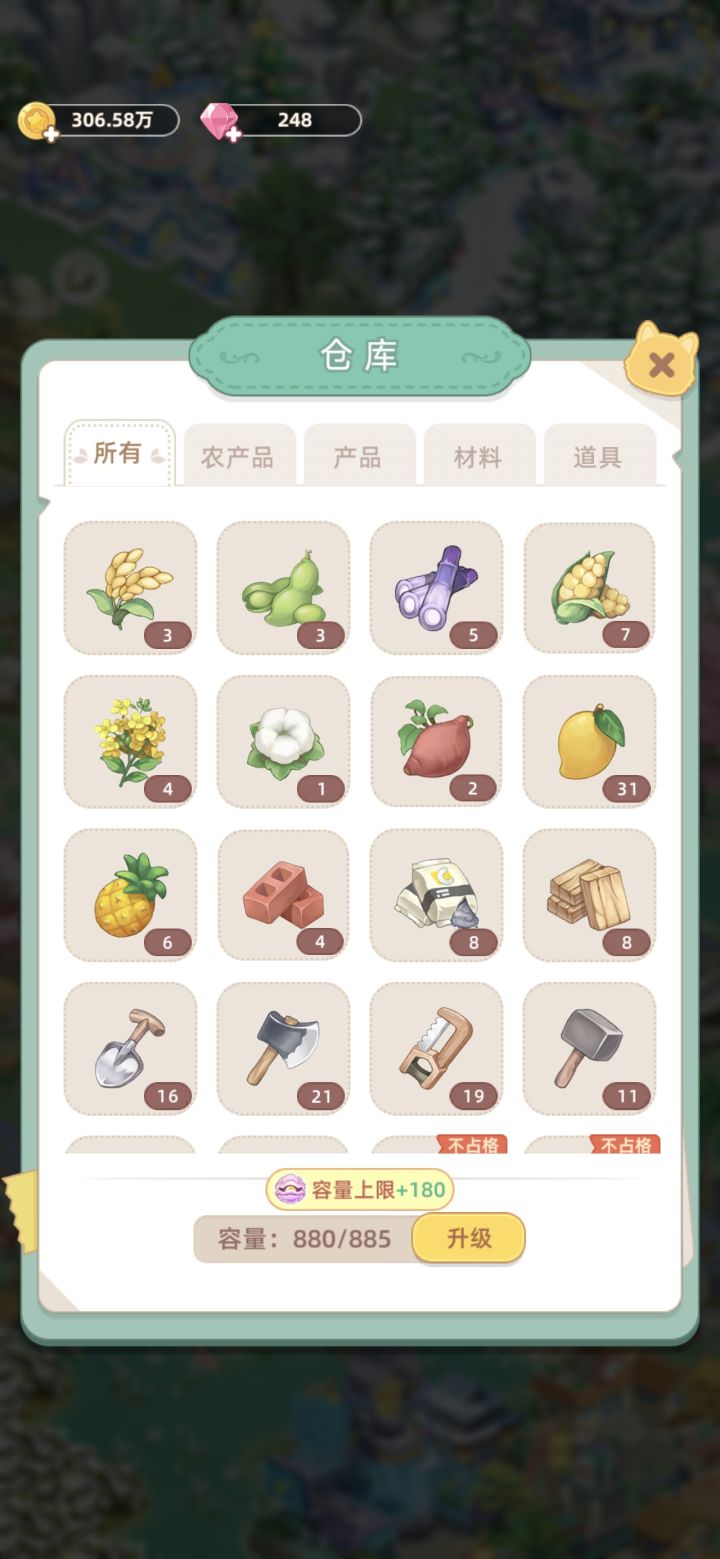Select the axe item with count 21
The height and width of the screenshot is (1559, 720).
[283, 1048]
